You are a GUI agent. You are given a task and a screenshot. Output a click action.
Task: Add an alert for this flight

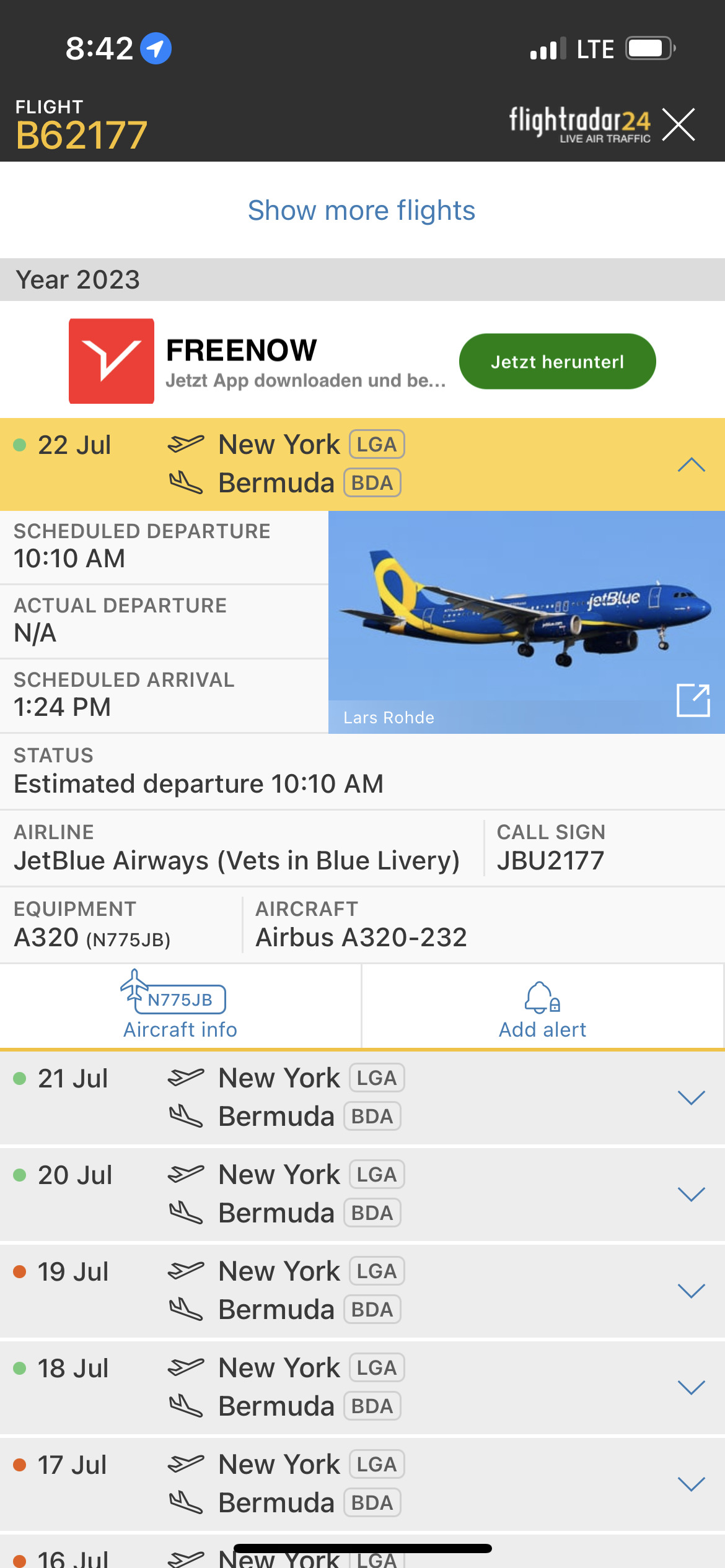coord(543,1006)
